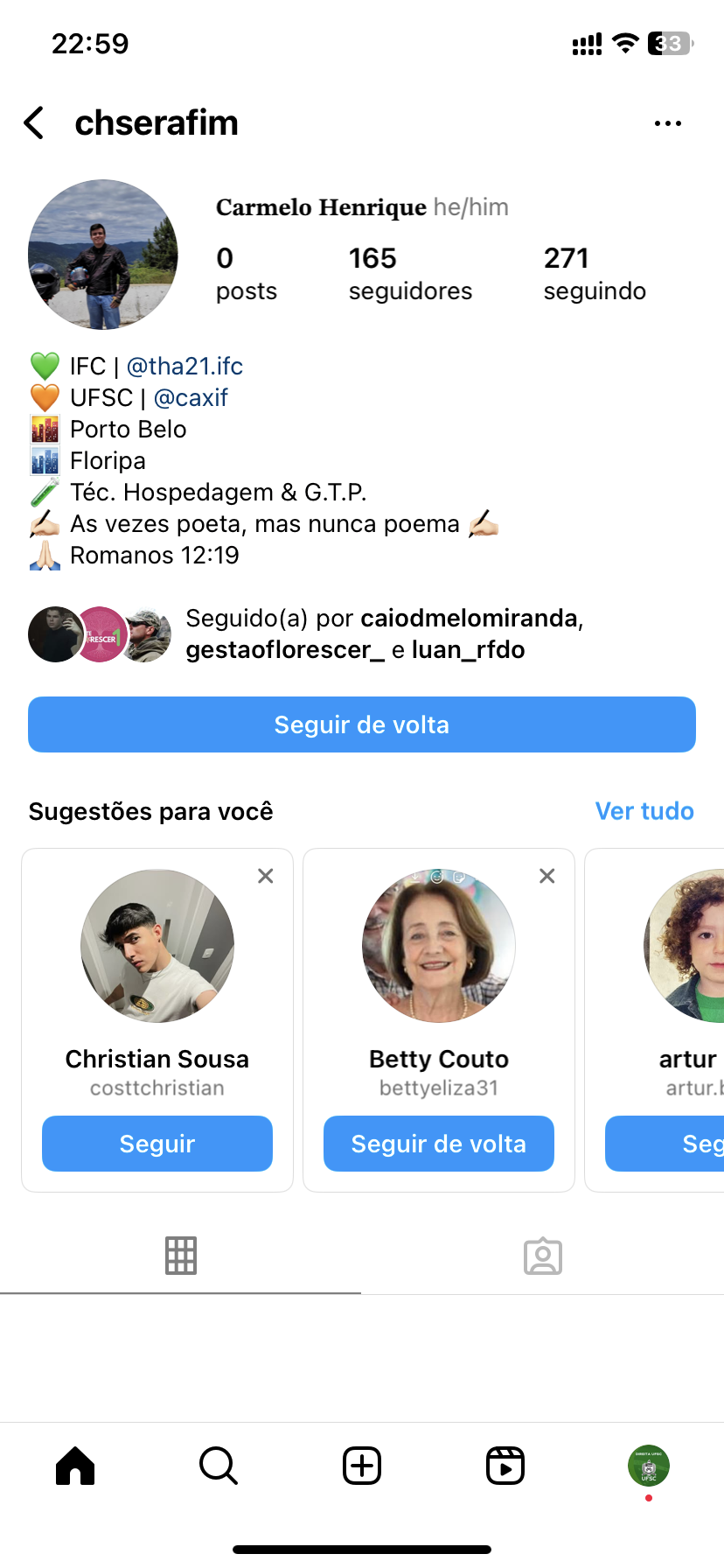Open the 271 seguindo list
This screenshot has width=724, height=1568.
pyautogui.click(x=594, y=273)
